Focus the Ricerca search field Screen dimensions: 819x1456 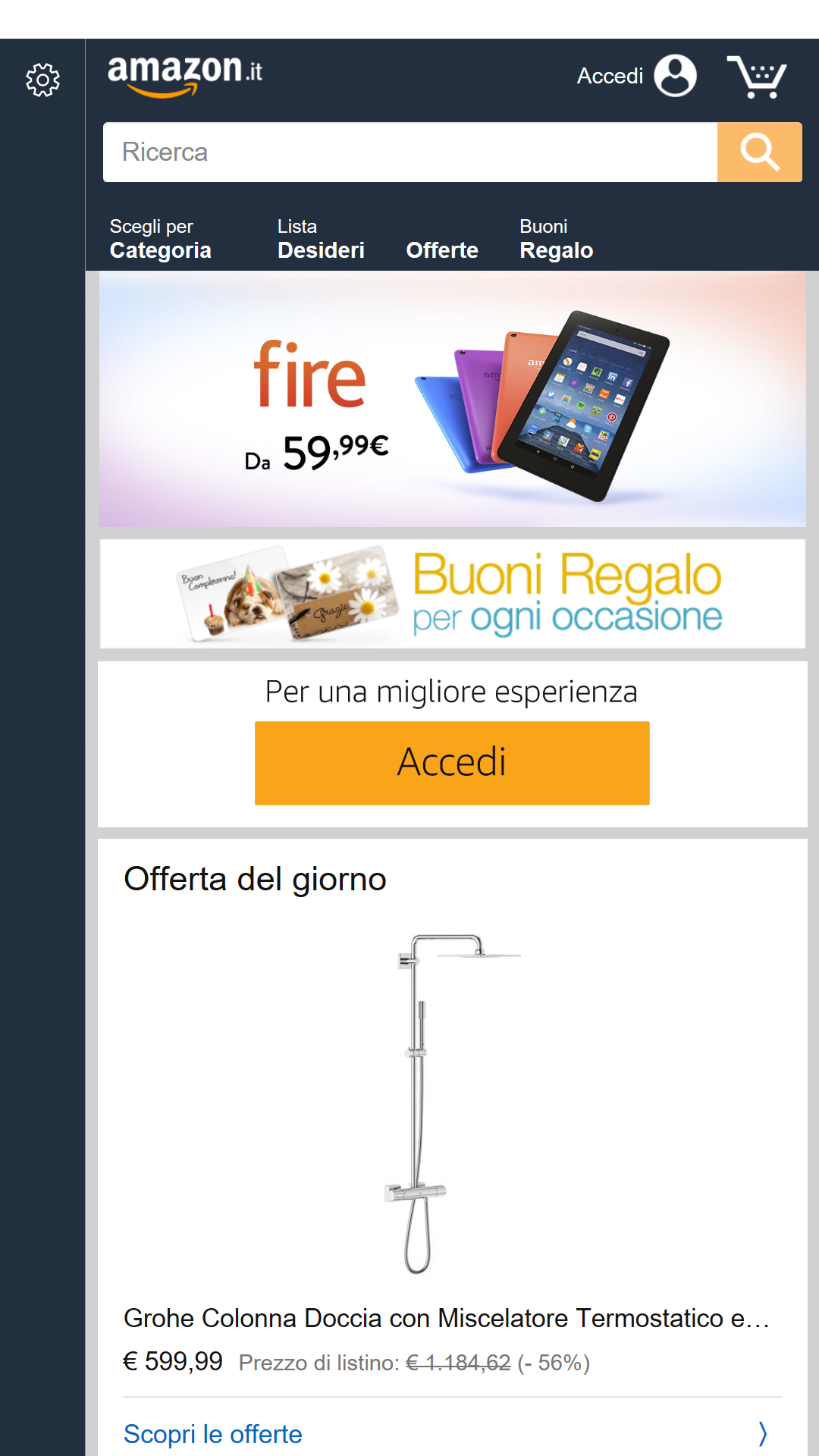point(410,152)
